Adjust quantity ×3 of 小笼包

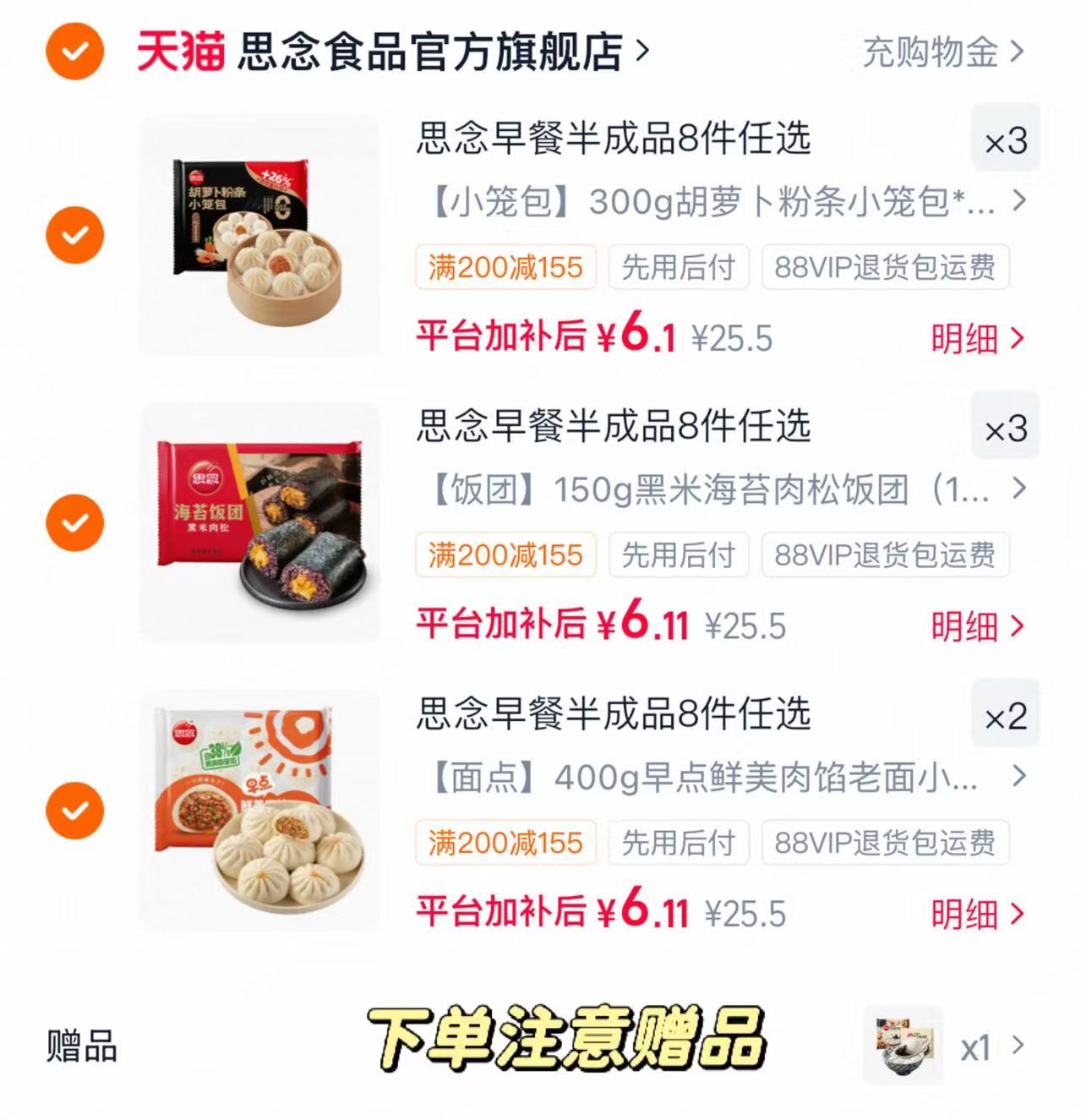click(1005, 140)
